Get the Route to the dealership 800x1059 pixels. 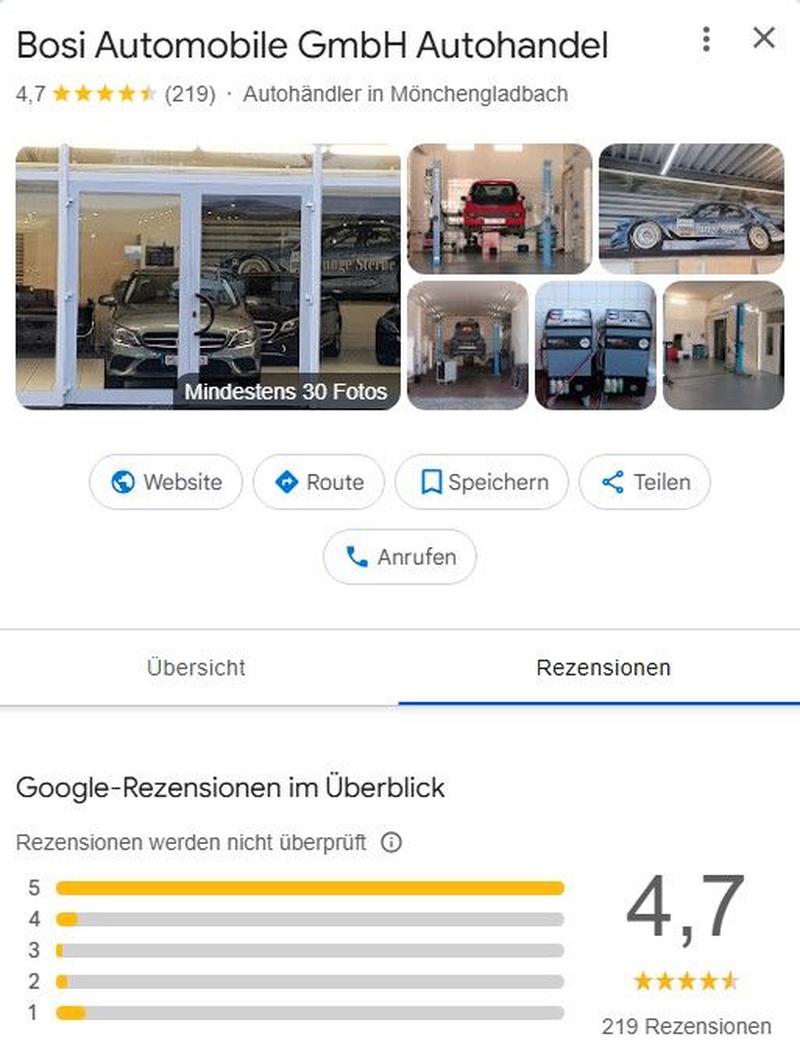click(319, 482)
